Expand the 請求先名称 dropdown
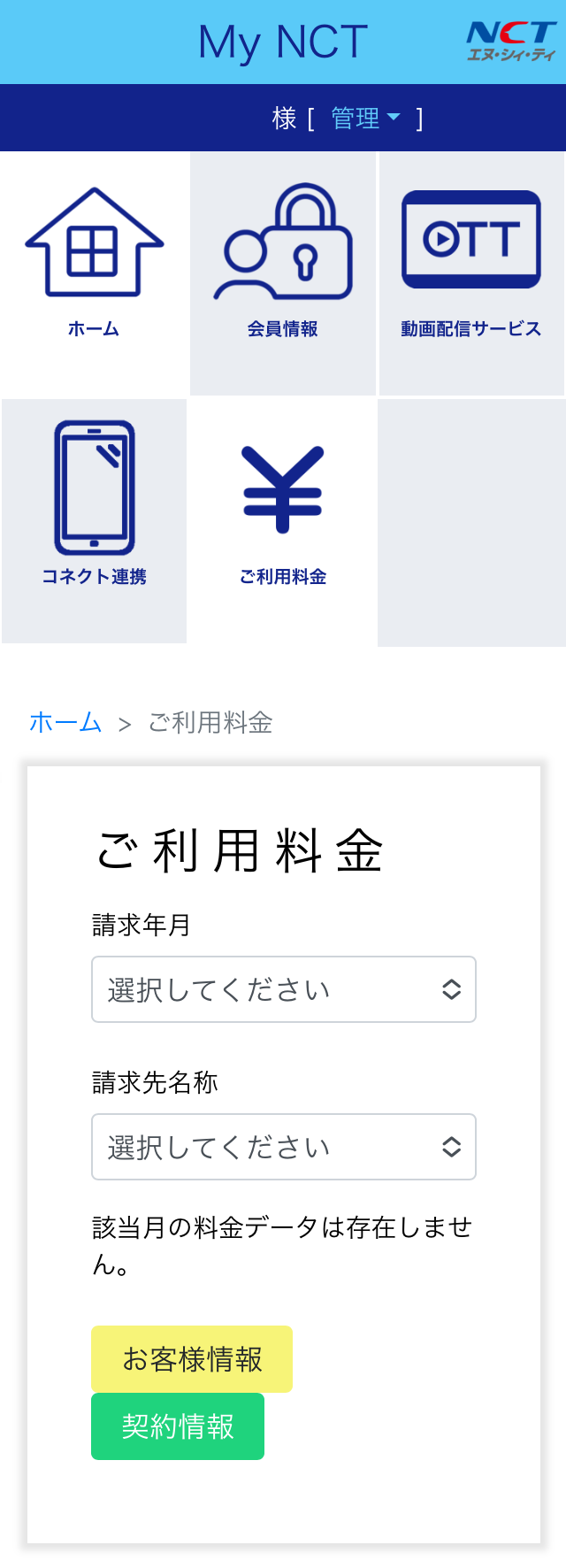The width and height of the screenshot is (566, 1568). (283, 1147)
